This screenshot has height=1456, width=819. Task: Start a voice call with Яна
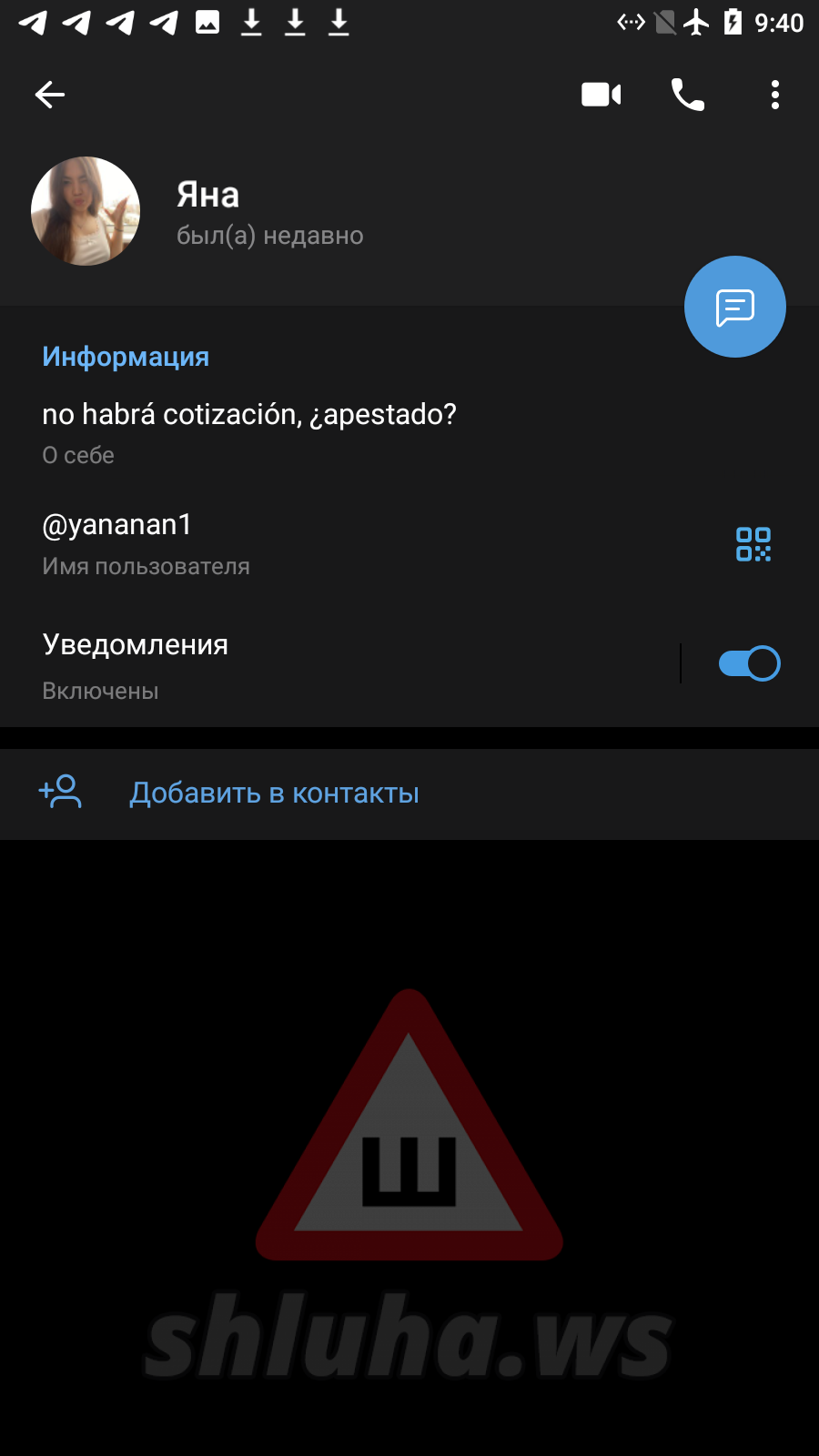688,95
